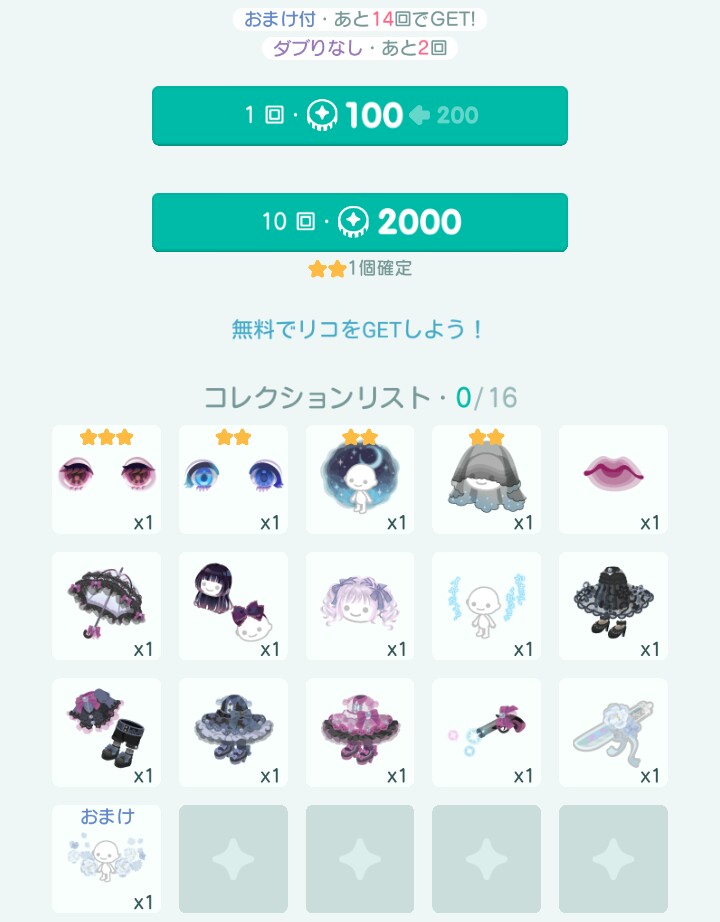View the black ruffled dress with heels item
Viewport: 720px width, 922px height.
point(613,606)
